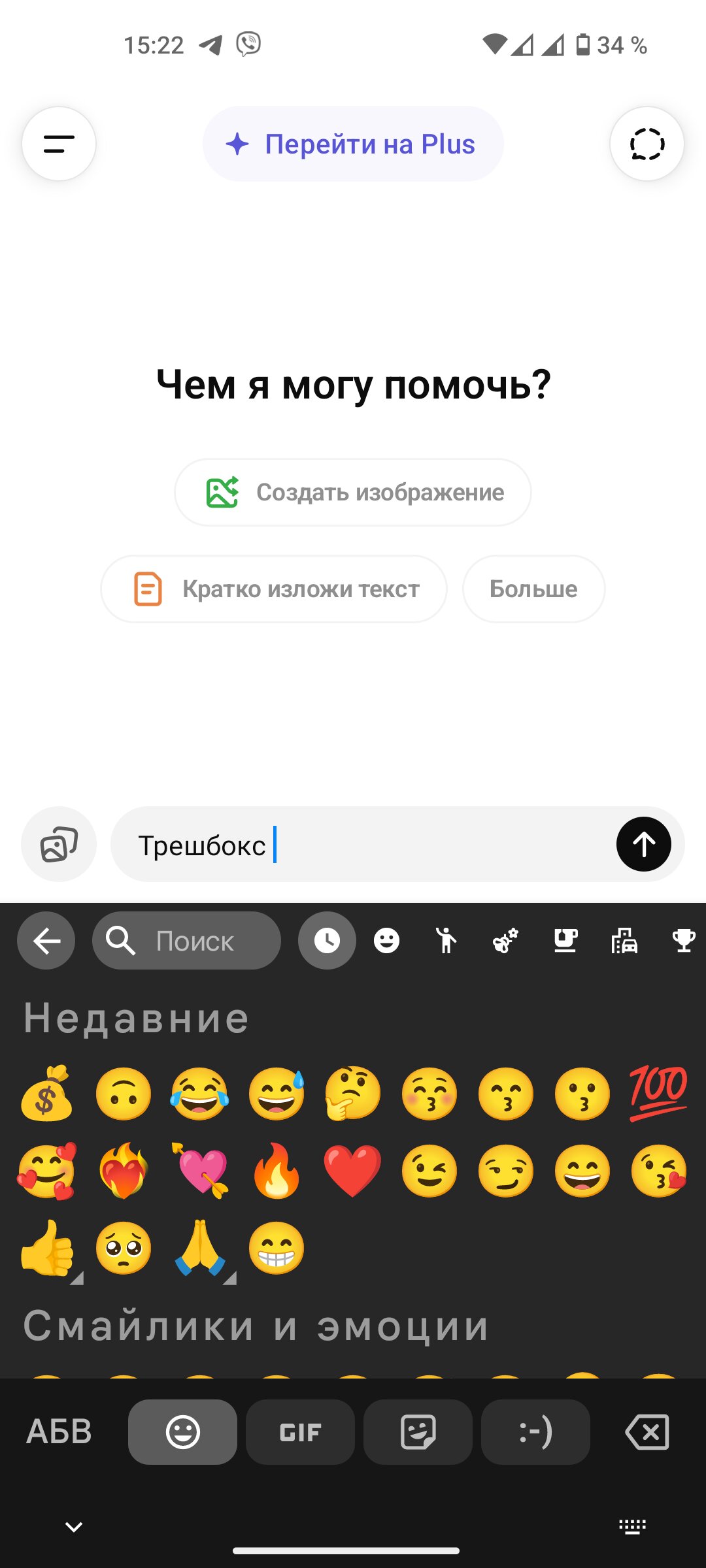
Task: Select the Создать изображение suggestion
Action: click(x=353, y=492)
